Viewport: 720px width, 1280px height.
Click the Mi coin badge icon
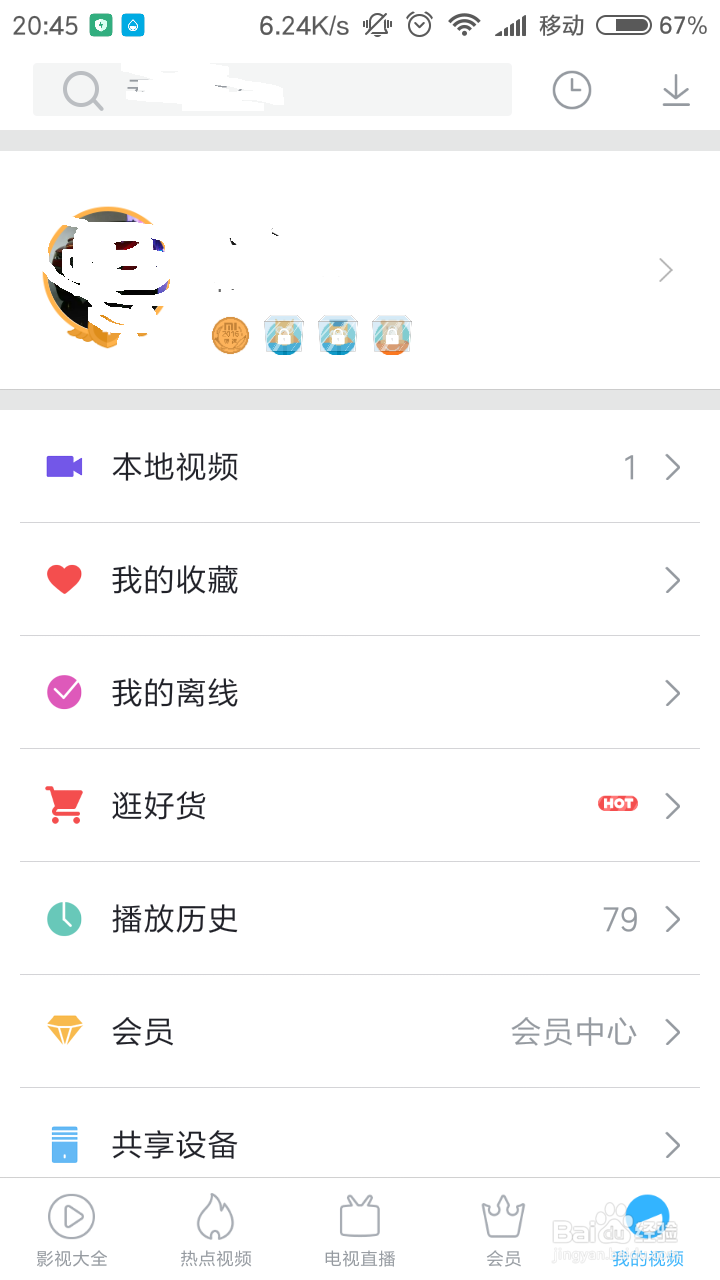point(230,335)
